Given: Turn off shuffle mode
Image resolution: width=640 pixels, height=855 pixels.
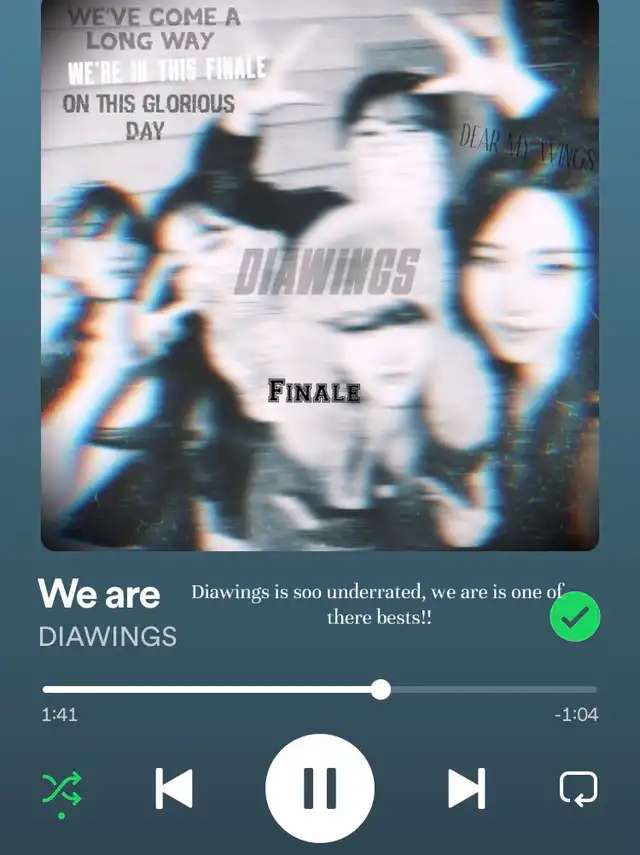Looking at the screenshot, I should point(62,789).
